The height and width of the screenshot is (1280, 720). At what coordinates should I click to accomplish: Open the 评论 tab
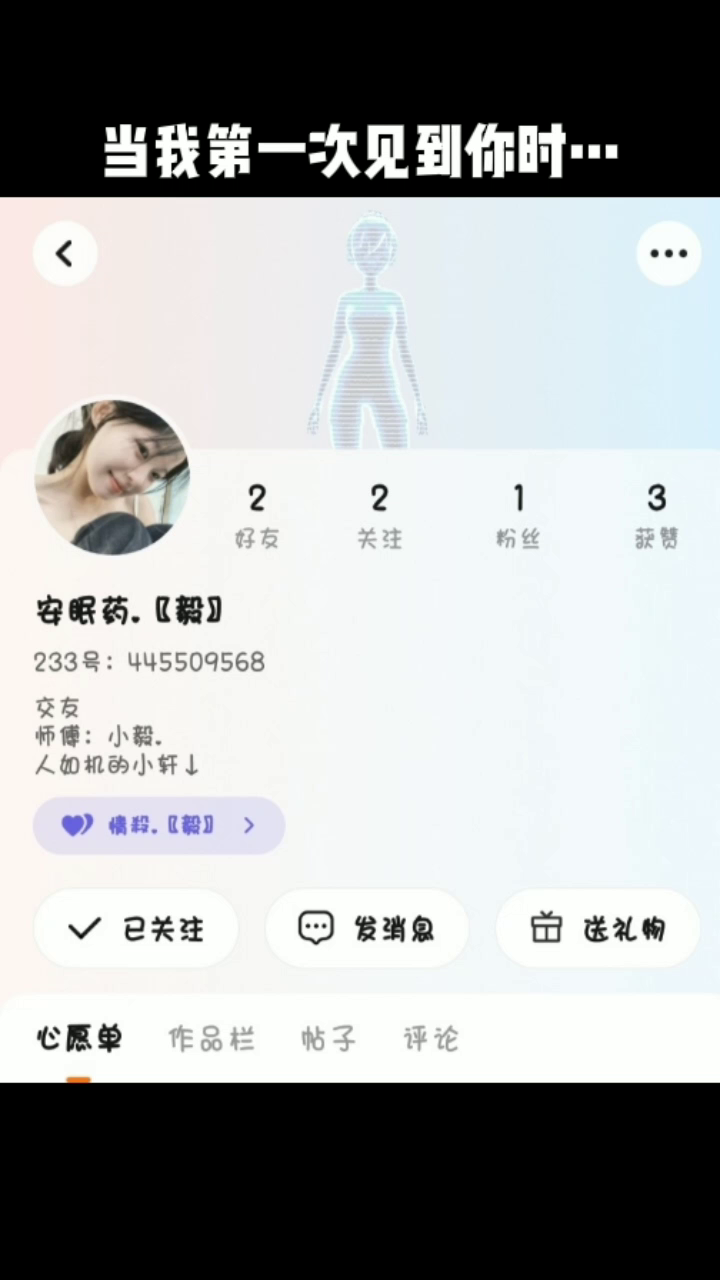pyautogui.click(x=431, y=1039)
